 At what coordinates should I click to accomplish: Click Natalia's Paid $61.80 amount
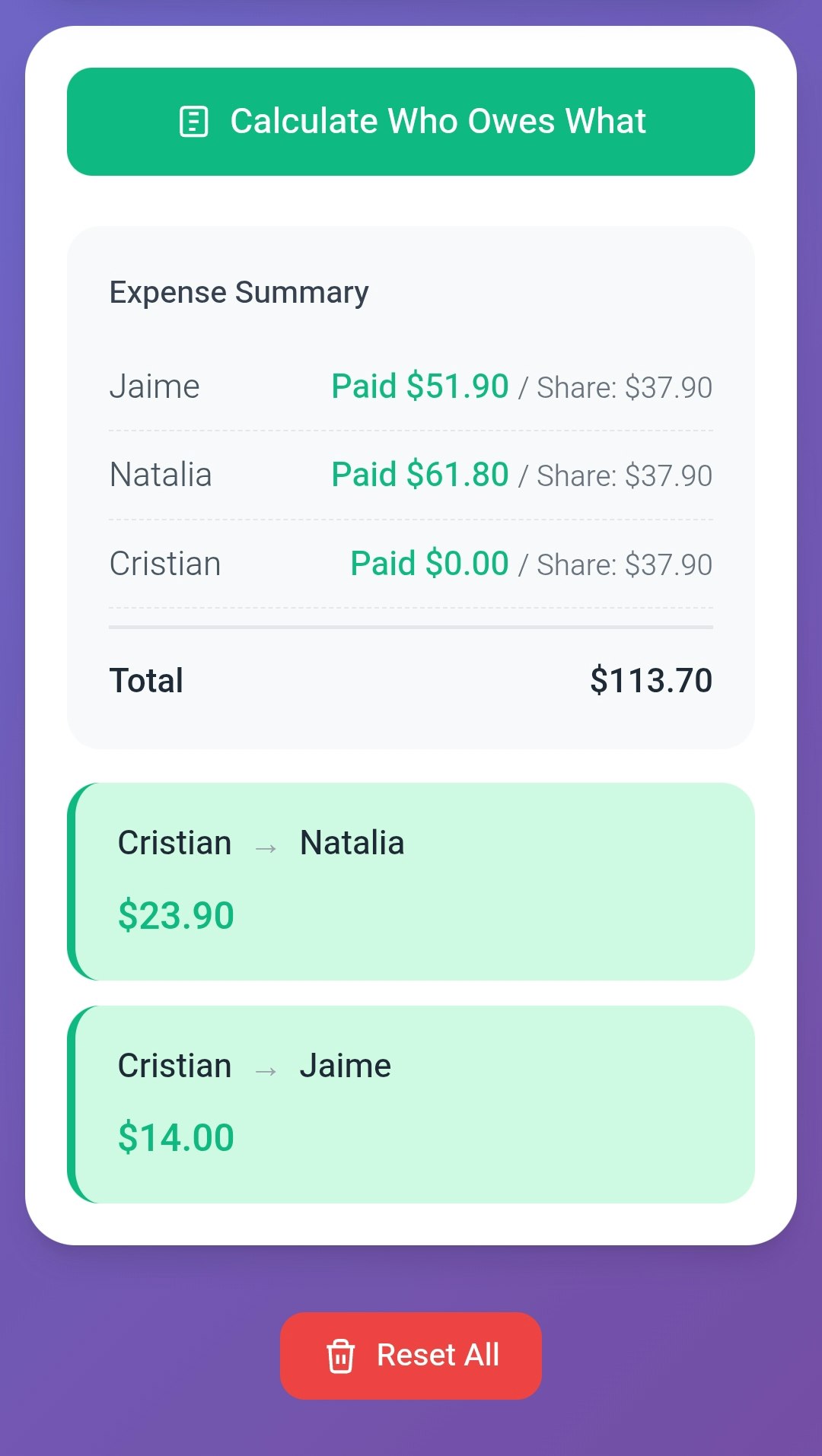coord(419,474)
